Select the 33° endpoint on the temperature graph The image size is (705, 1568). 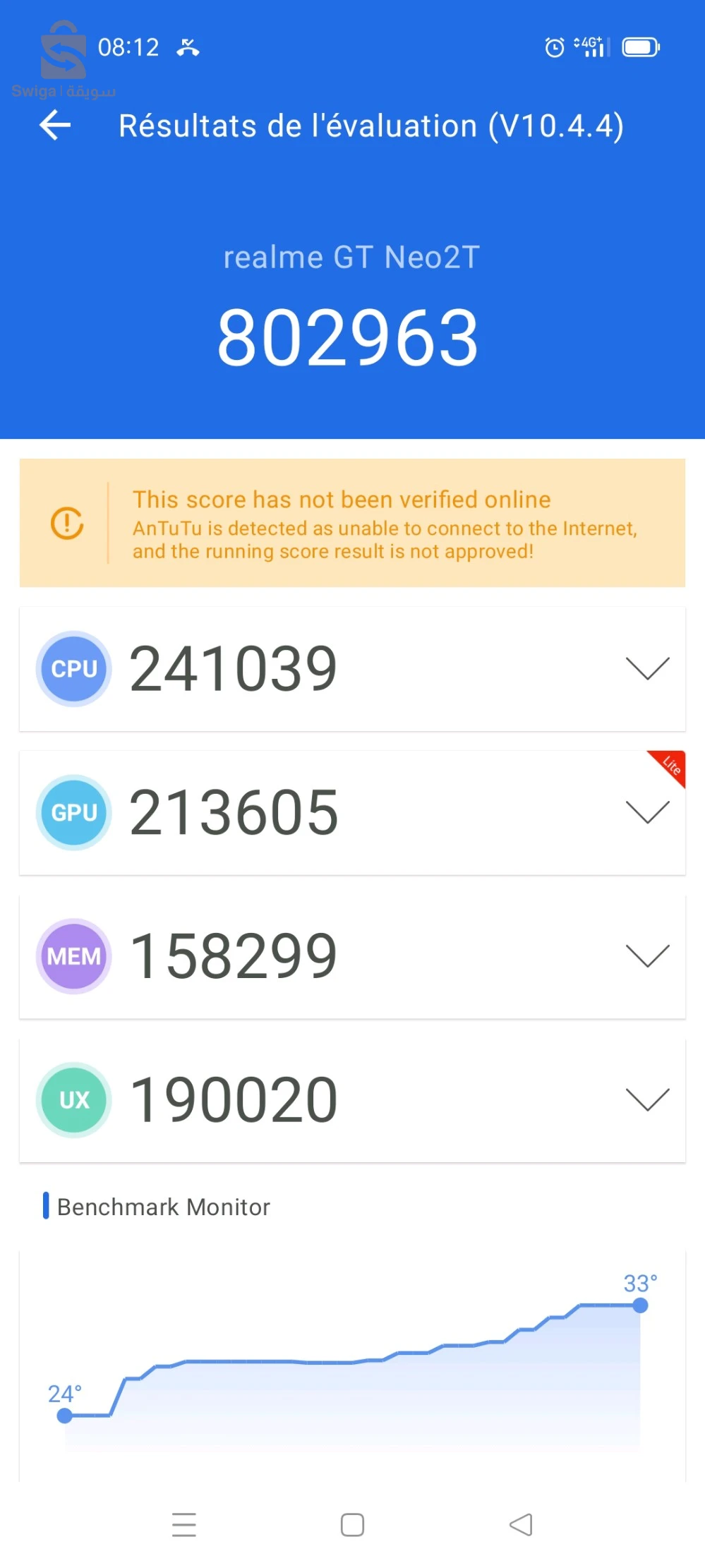[639, 1305]
